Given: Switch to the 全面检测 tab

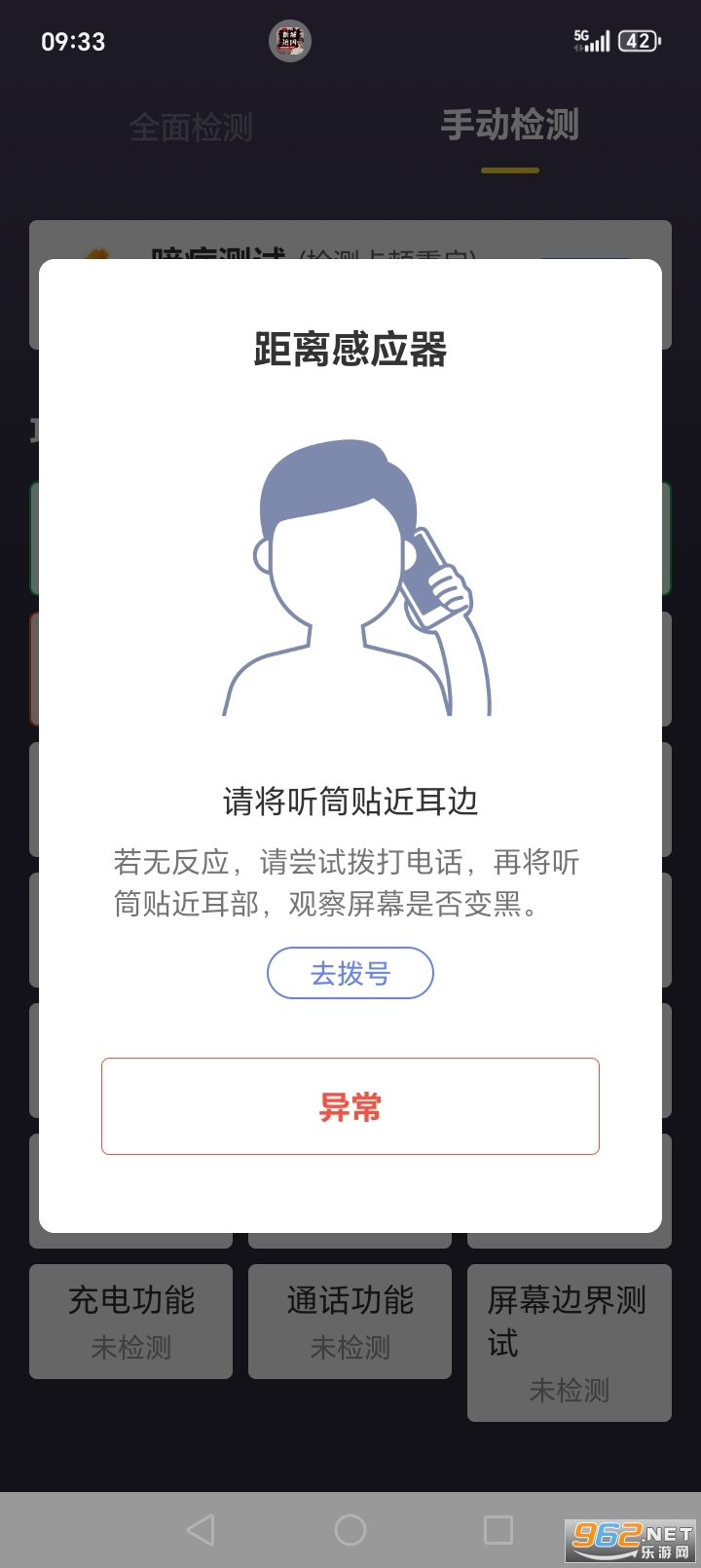Looking at the screenshot, I should tap(191, 126).
